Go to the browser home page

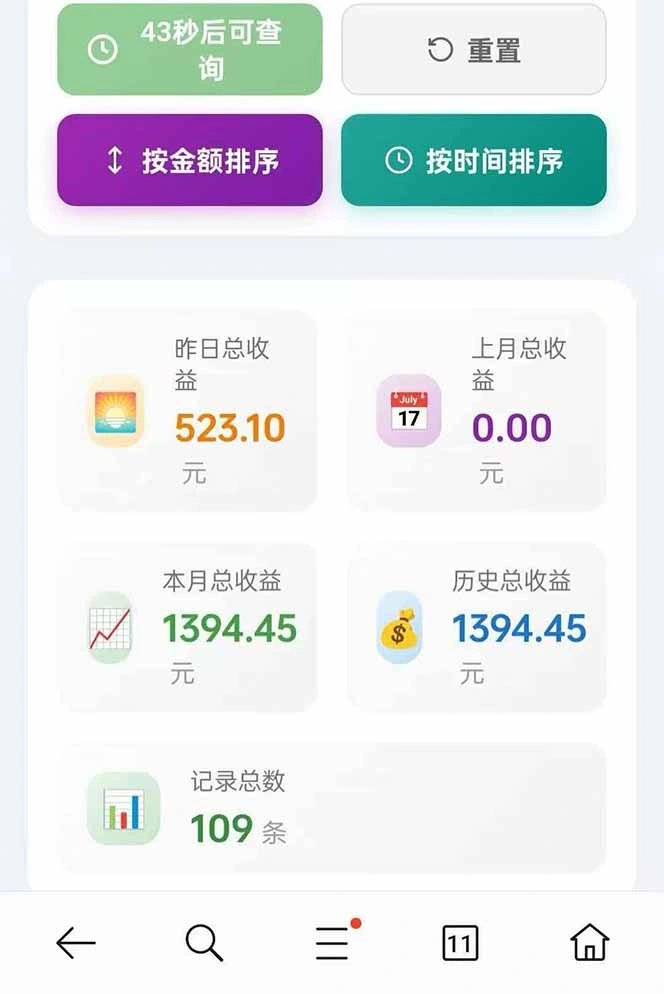click(589, 942)
